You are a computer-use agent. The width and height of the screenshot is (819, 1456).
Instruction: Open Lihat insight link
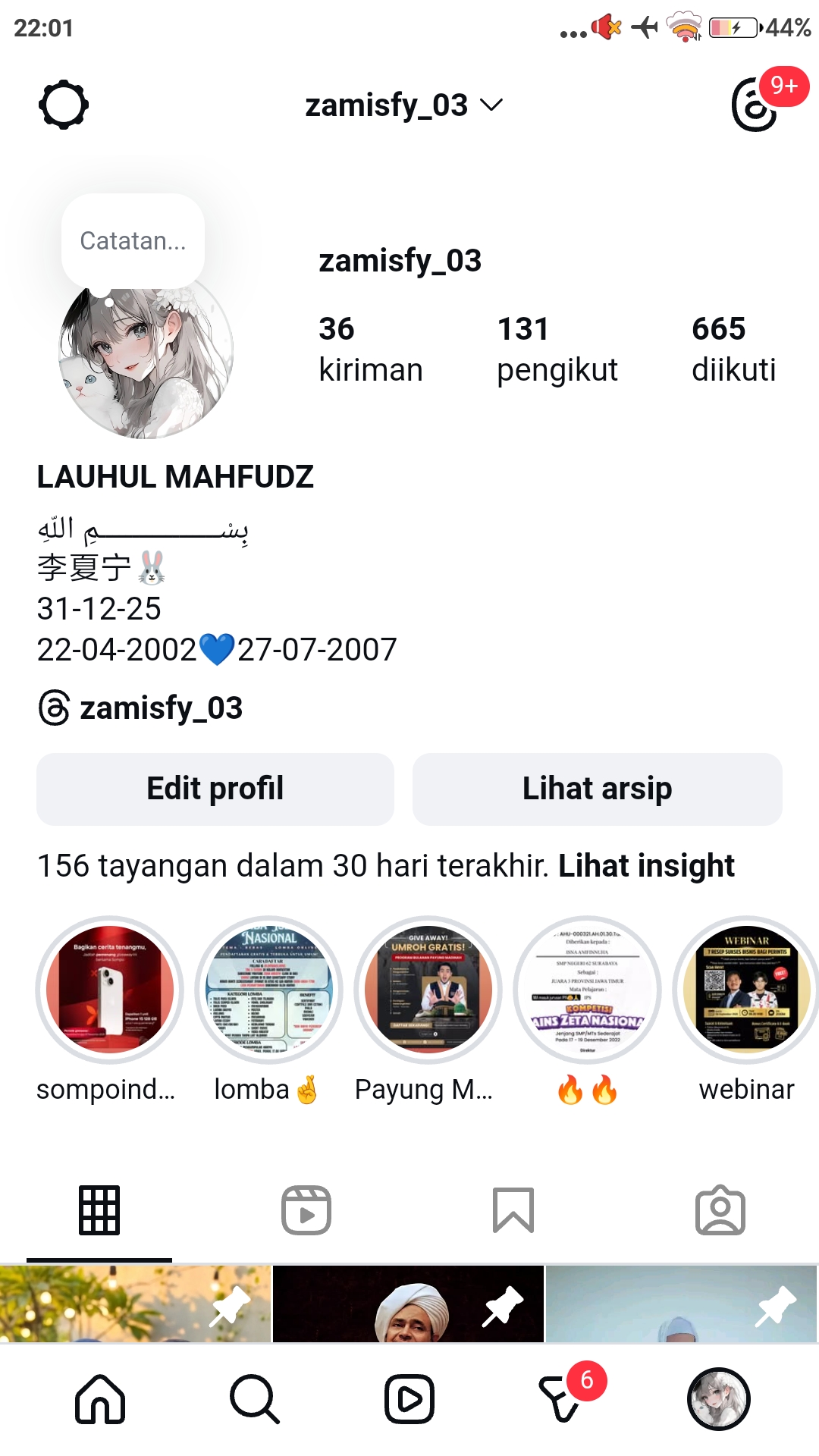646,866
